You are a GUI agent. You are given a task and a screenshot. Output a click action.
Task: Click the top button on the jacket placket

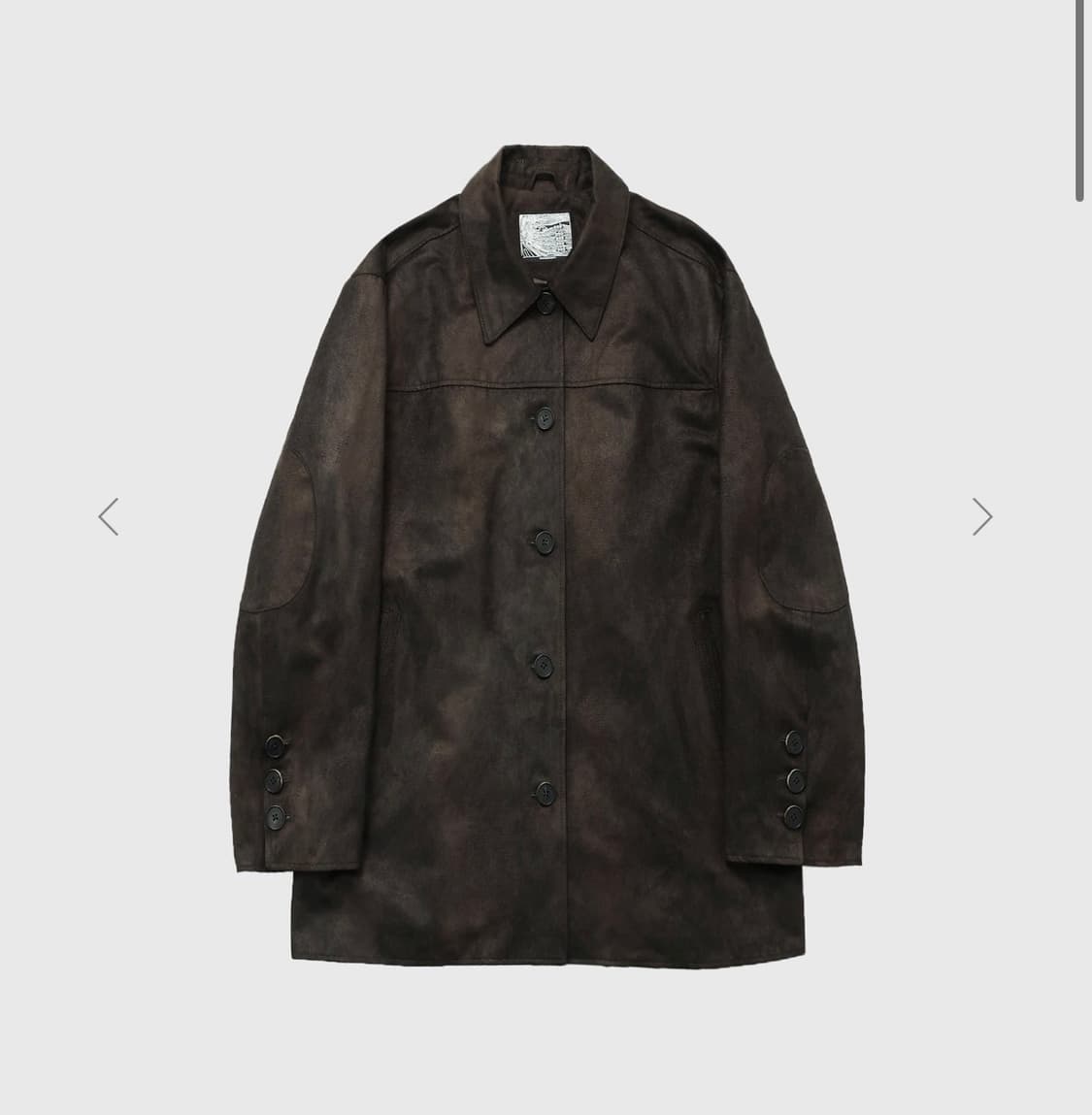click(x=545, y=419)
